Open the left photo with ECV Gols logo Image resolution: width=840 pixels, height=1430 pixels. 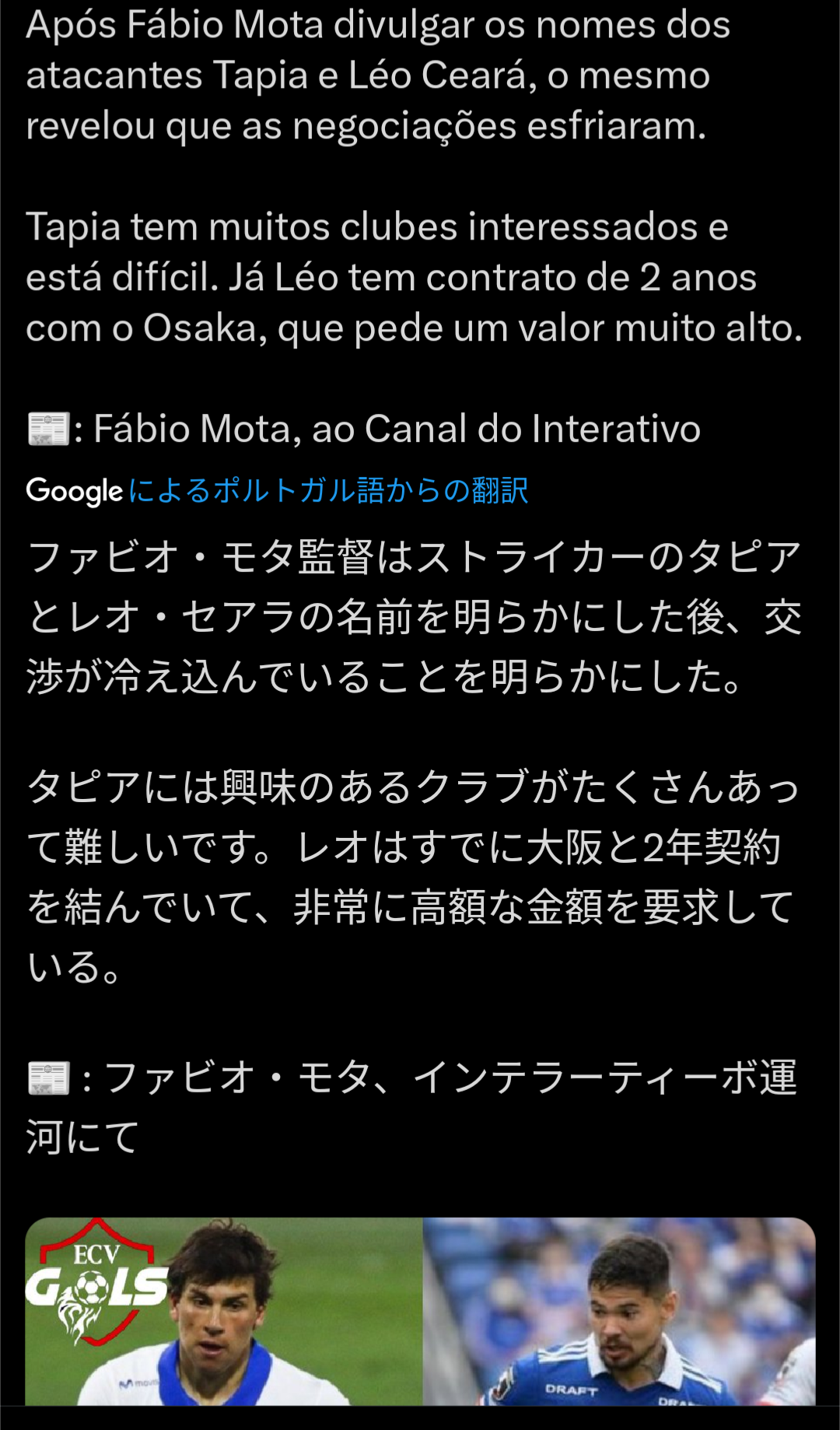(224, 1312)
